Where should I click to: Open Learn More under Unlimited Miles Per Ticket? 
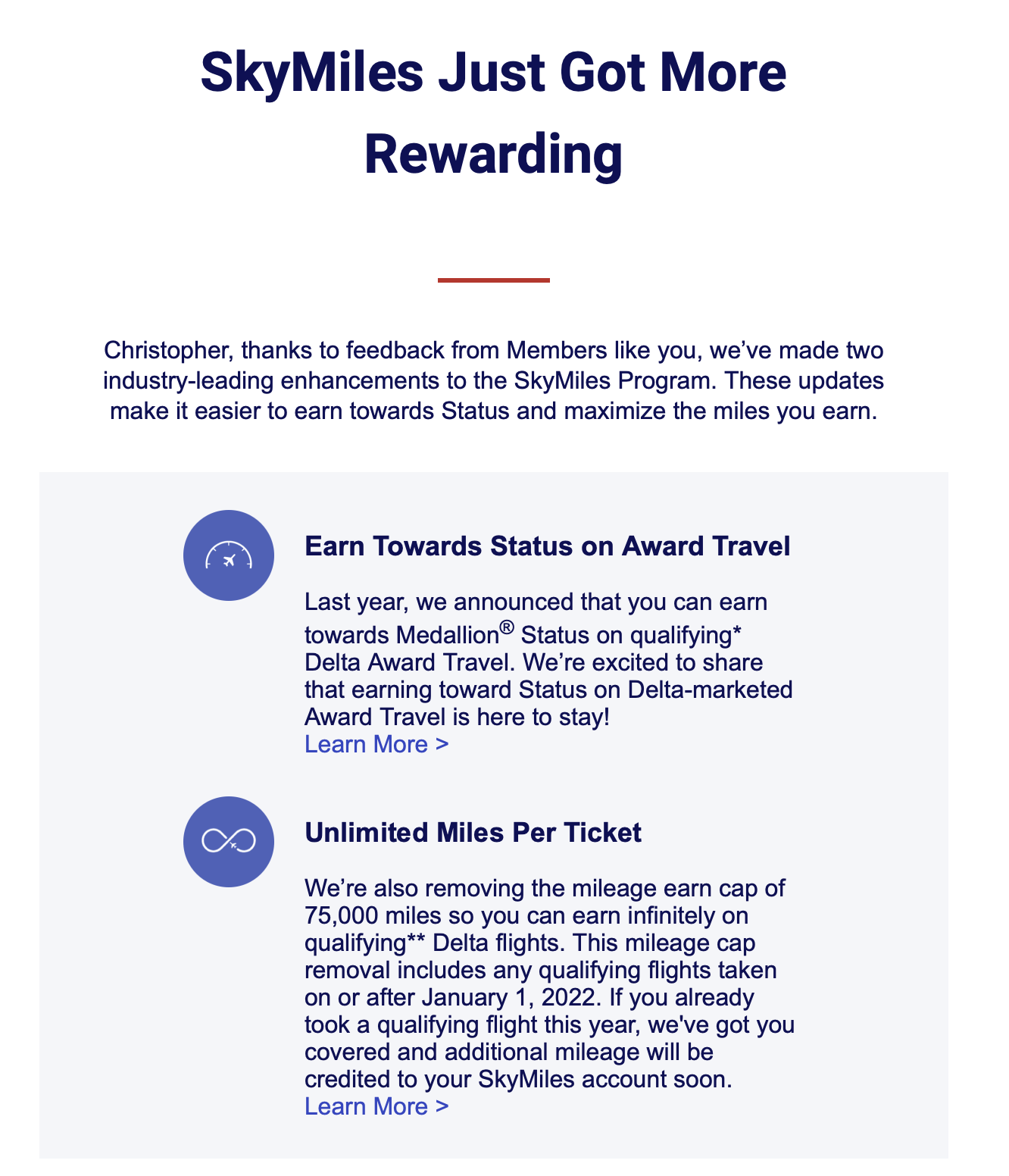click(376, 1106)
